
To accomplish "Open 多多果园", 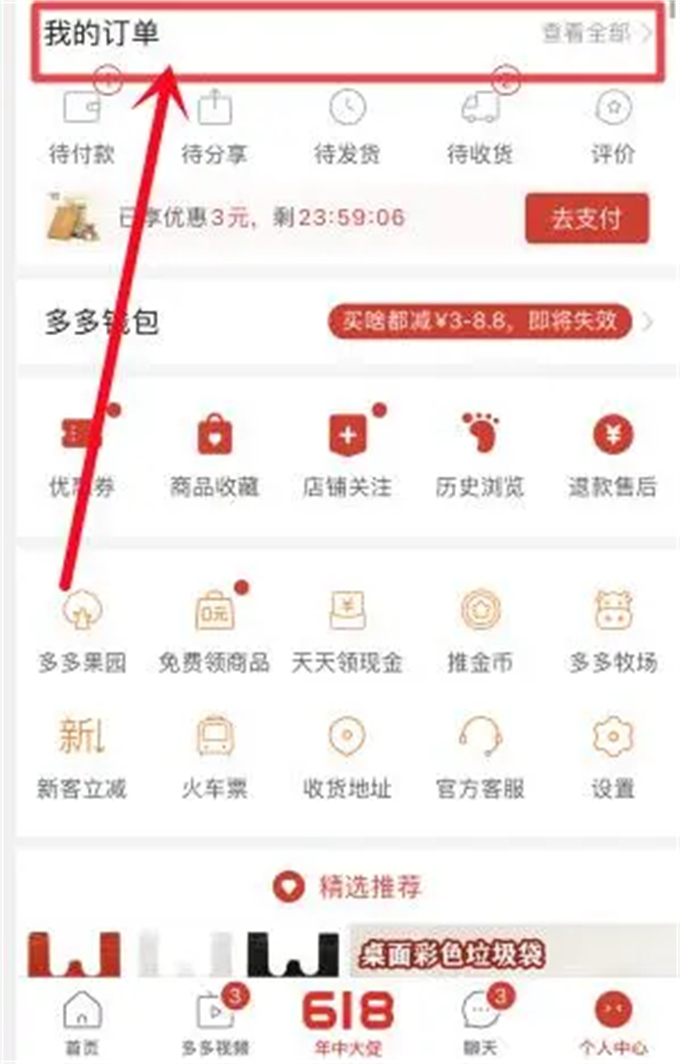I will 82,628.
